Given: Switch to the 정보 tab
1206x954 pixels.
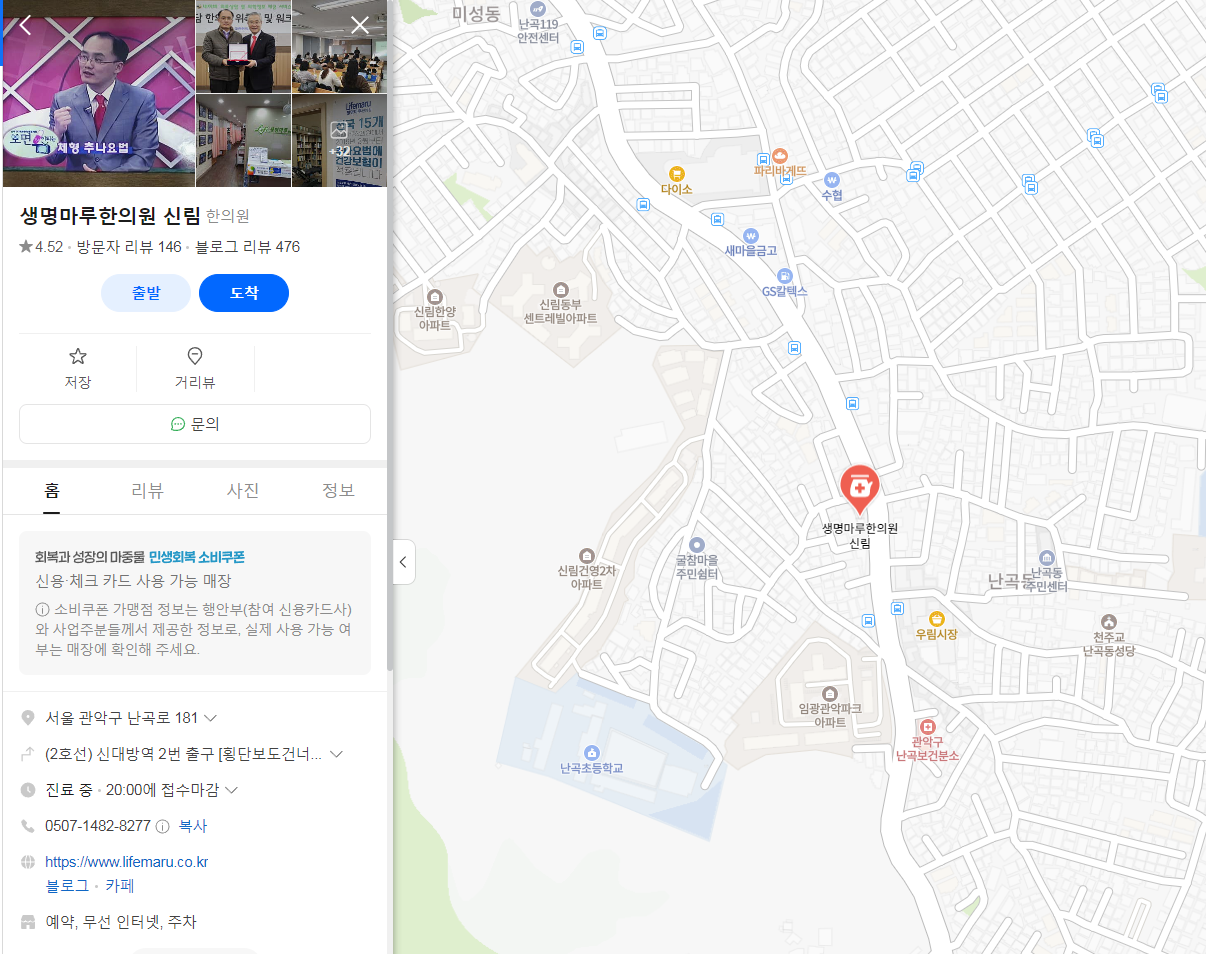Looking at the screenshot, I should coord(338,490).
